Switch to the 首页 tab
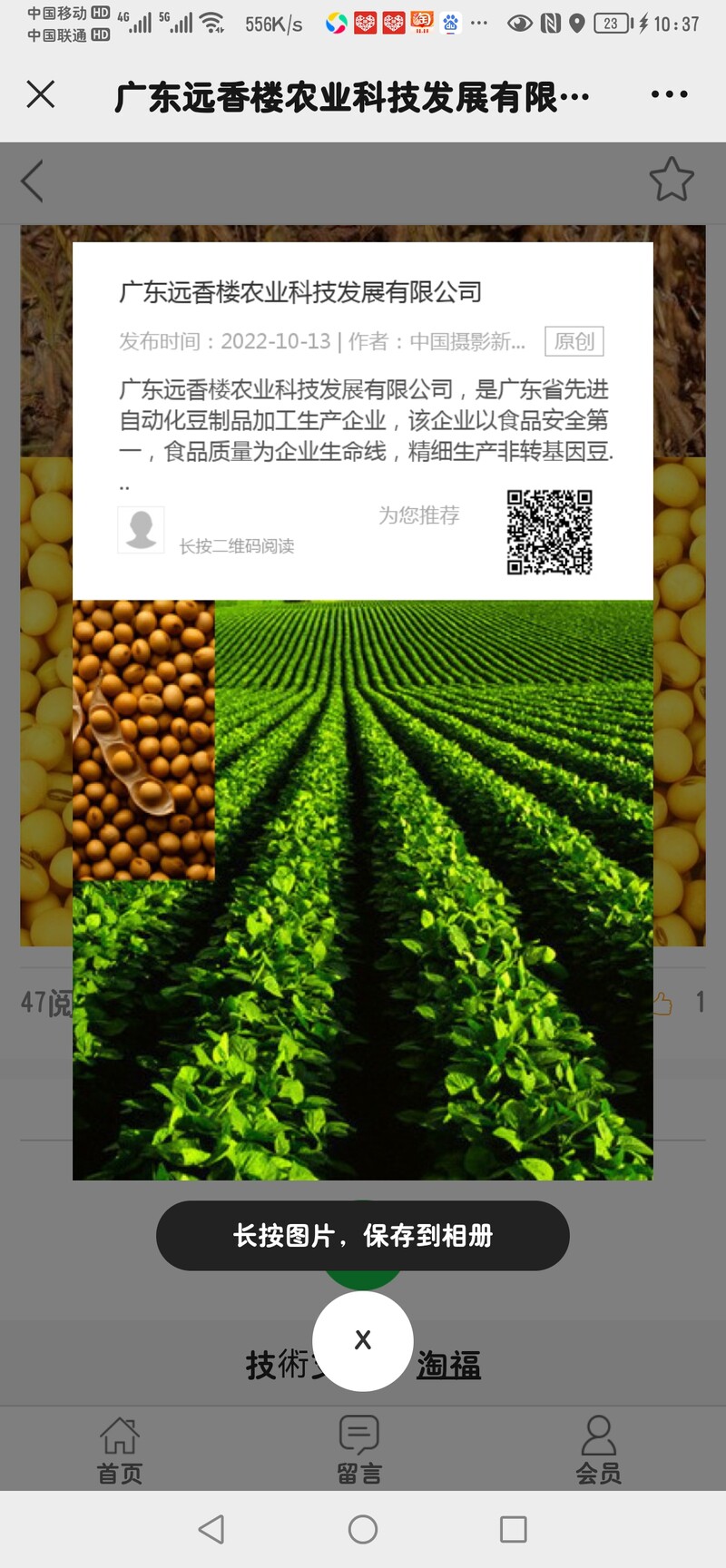 (120, 1450)
